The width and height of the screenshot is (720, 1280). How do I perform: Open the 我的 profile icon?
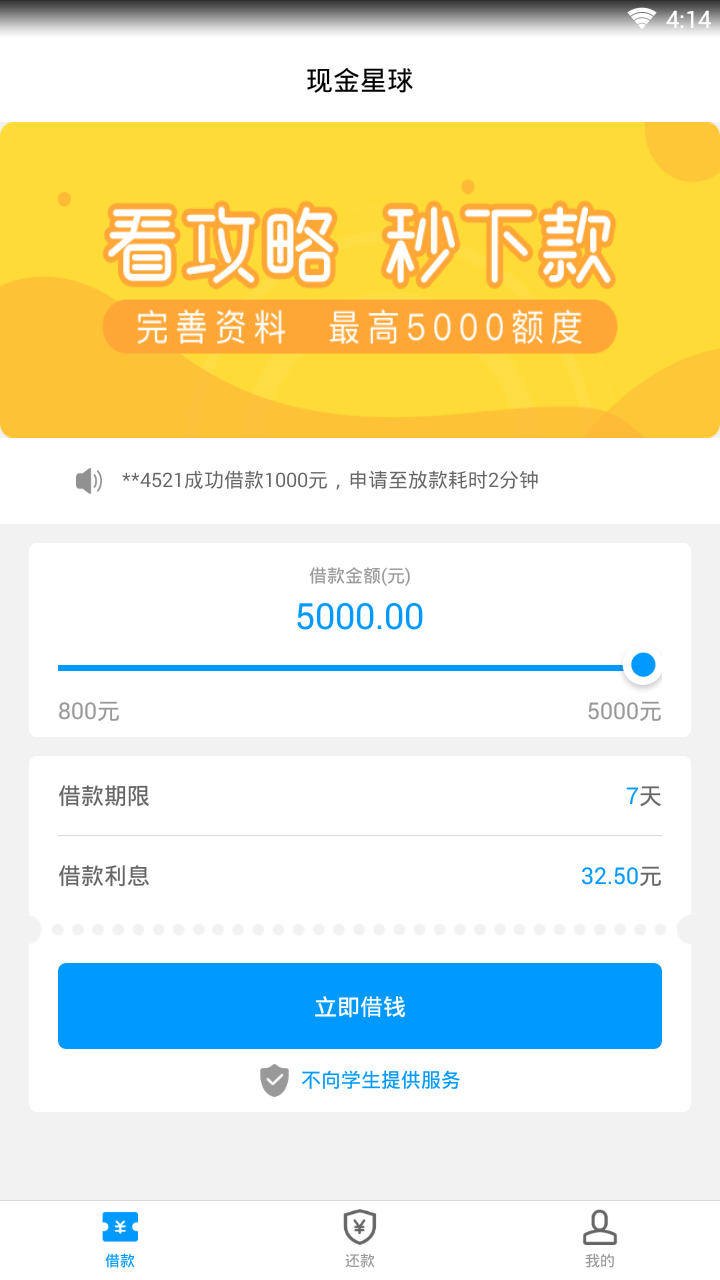[x=599, y=1225]
